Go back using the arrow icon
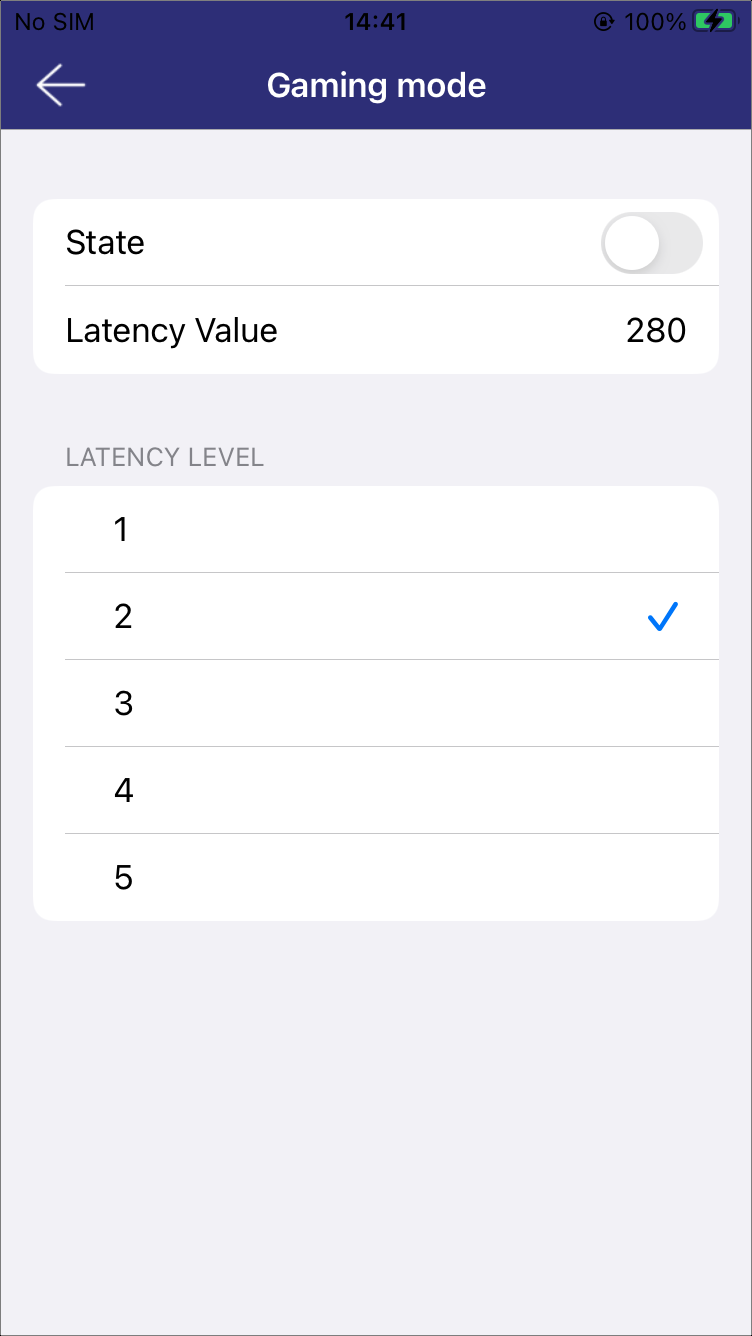 click(x=61, y=86)
